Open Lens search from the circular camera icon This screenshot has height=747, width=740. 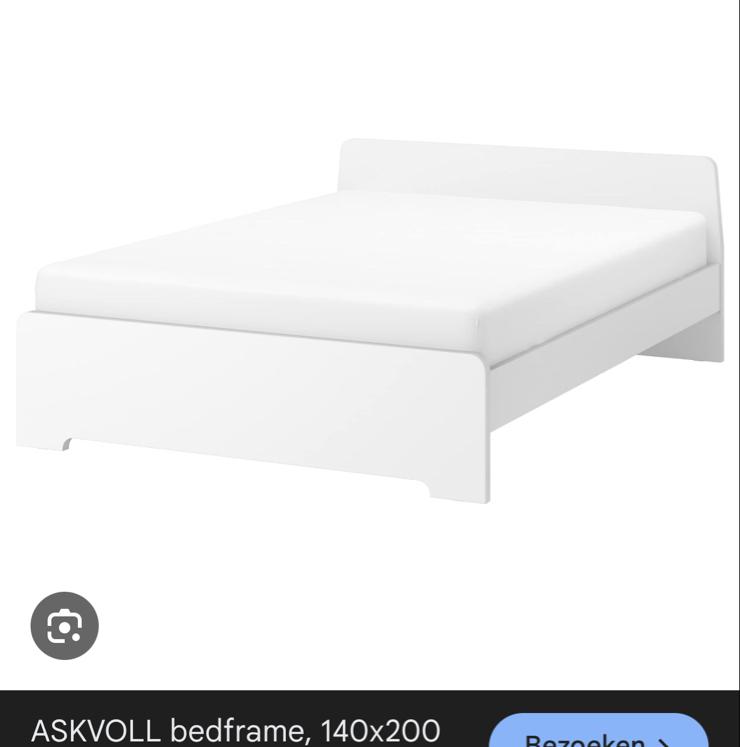(x=65, y=625)
